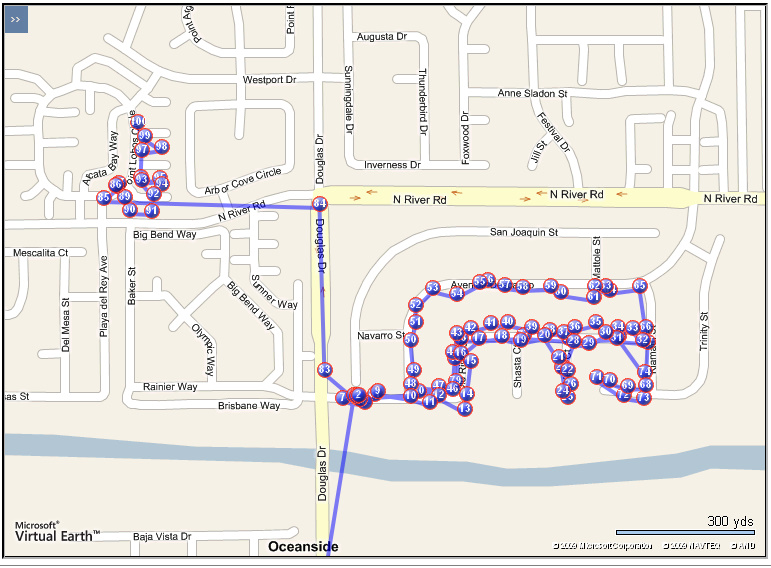Select waypoint marker 51
Screen dimensions: 771x568
pyautogui.click(x=416, y=322)
